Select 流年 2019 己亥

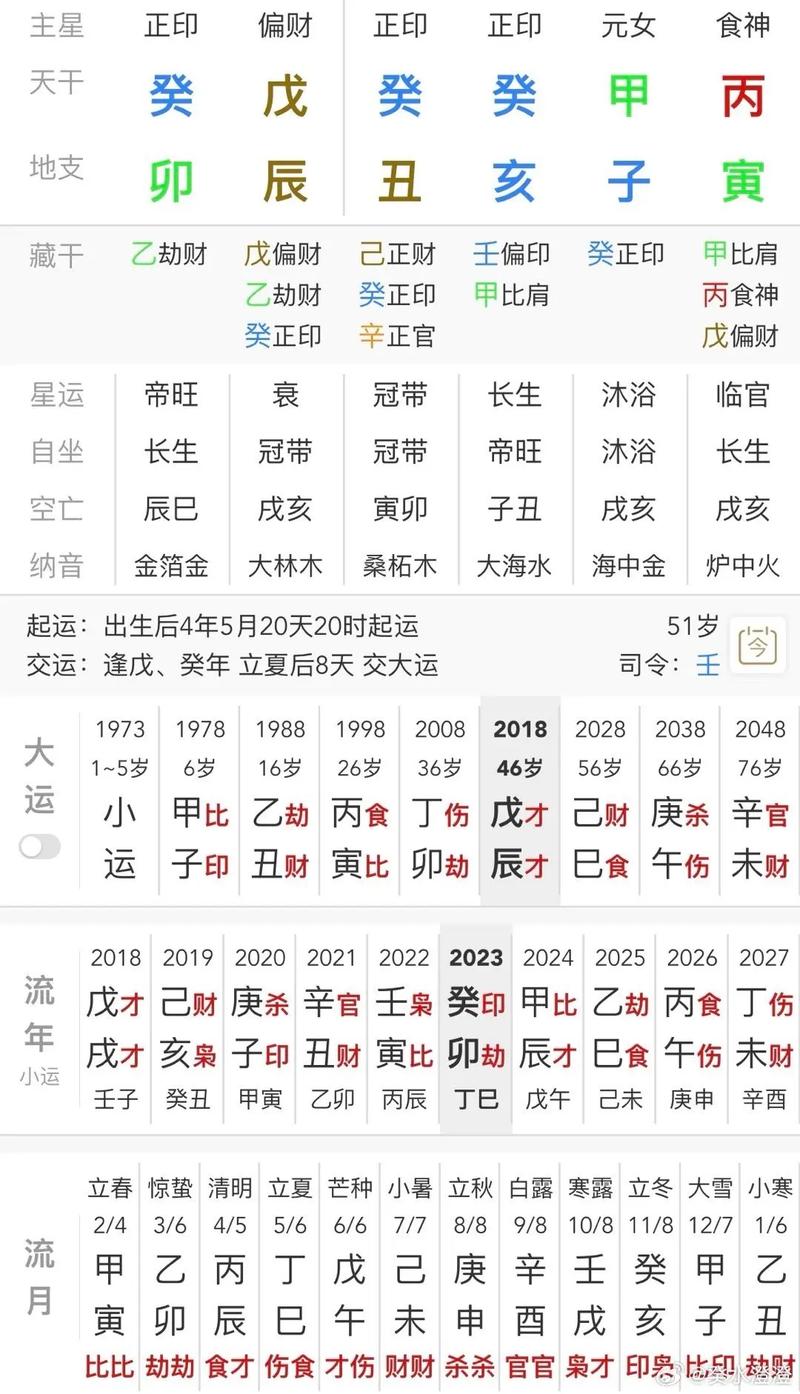tap(188, 1028)
